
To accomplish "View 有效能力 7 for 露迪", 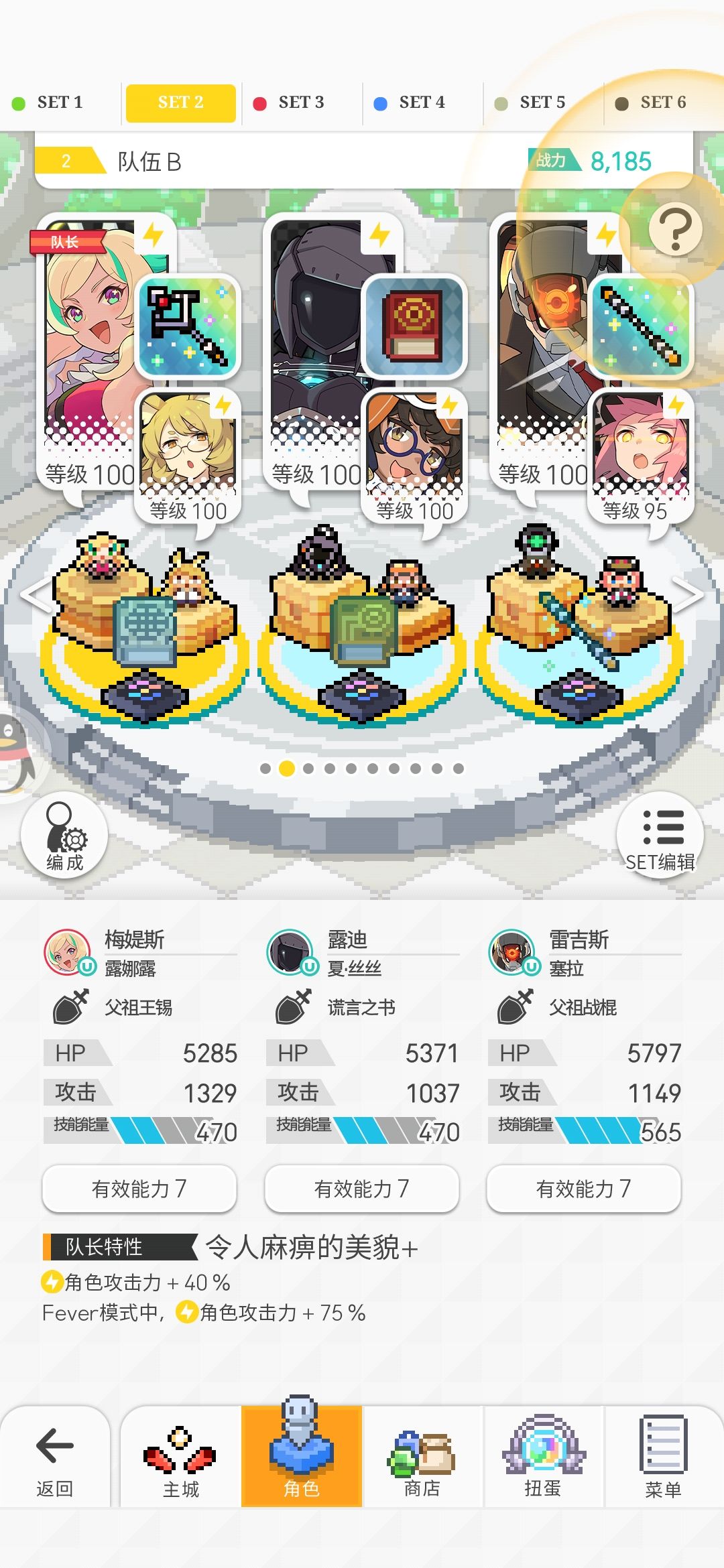I will pyautogui.click(x=362, y=1188).
